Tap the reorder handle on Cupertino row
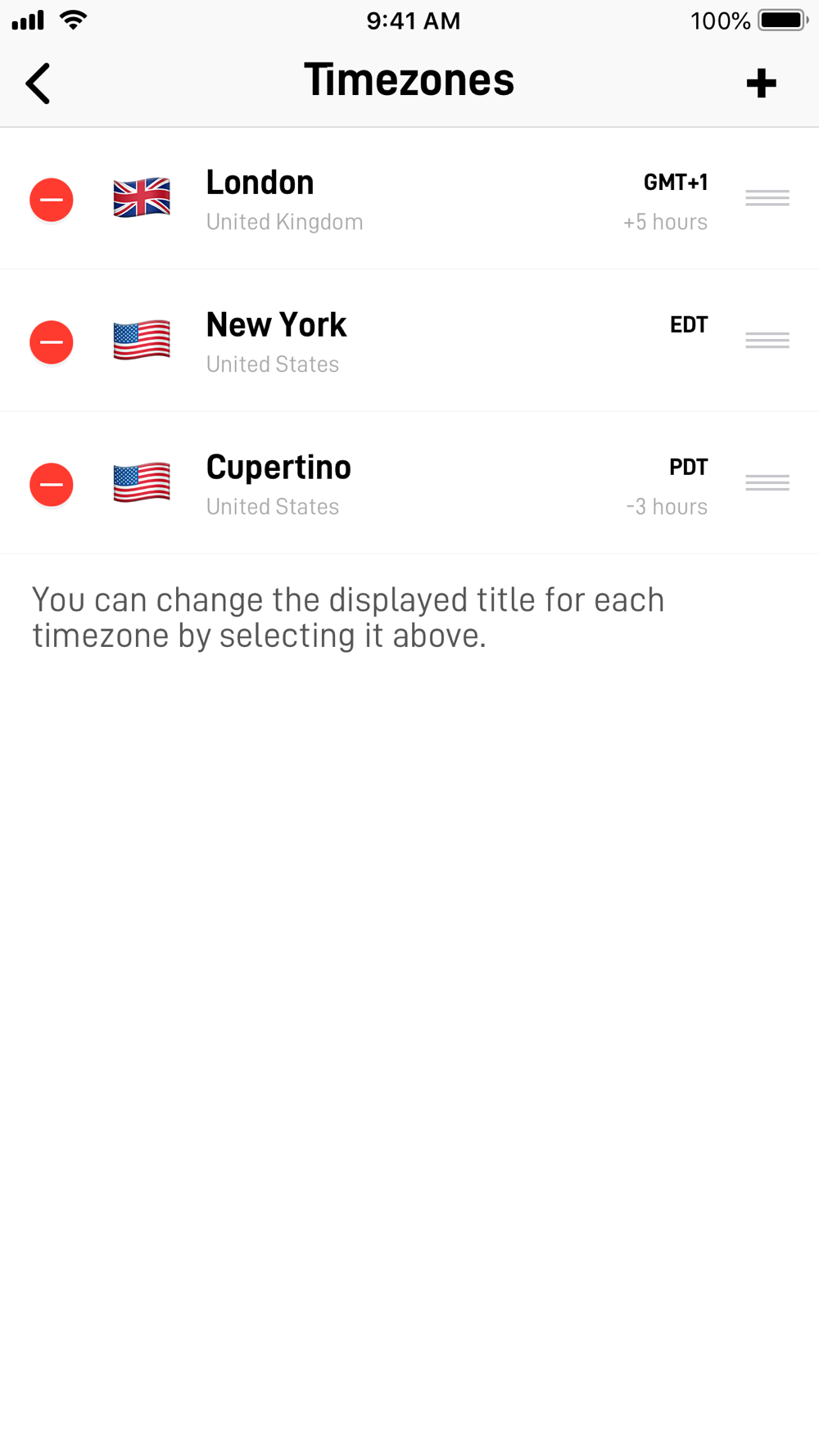Image resolution: width=819 pixels, height=1456 pixels. (x=767, y=483)
